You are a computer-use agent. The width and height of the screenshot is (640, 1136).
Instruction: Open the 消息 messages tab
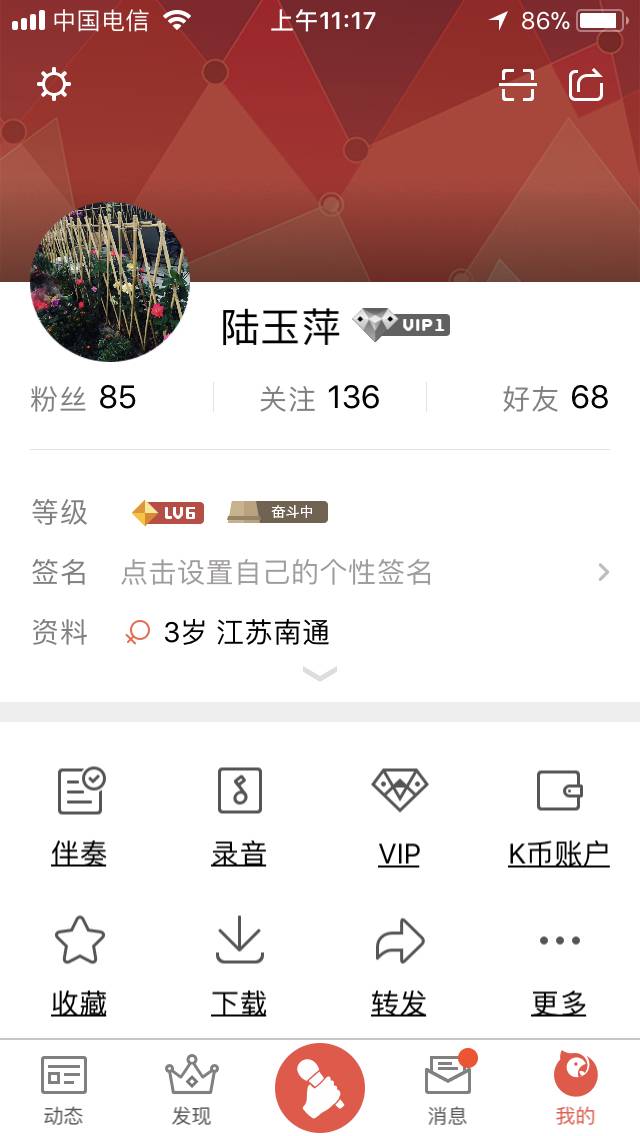[448, 1088]
